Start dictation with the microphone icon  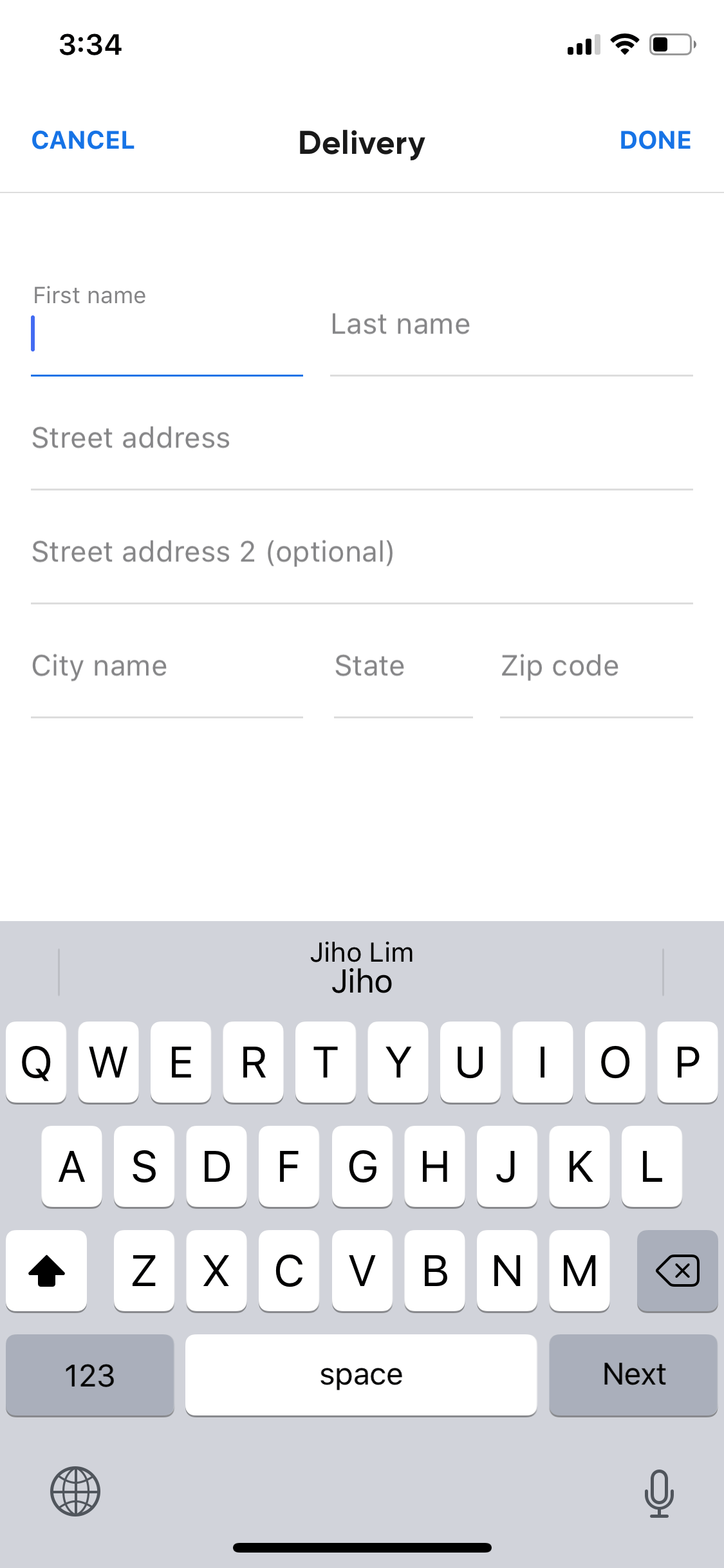point(659,1493)
